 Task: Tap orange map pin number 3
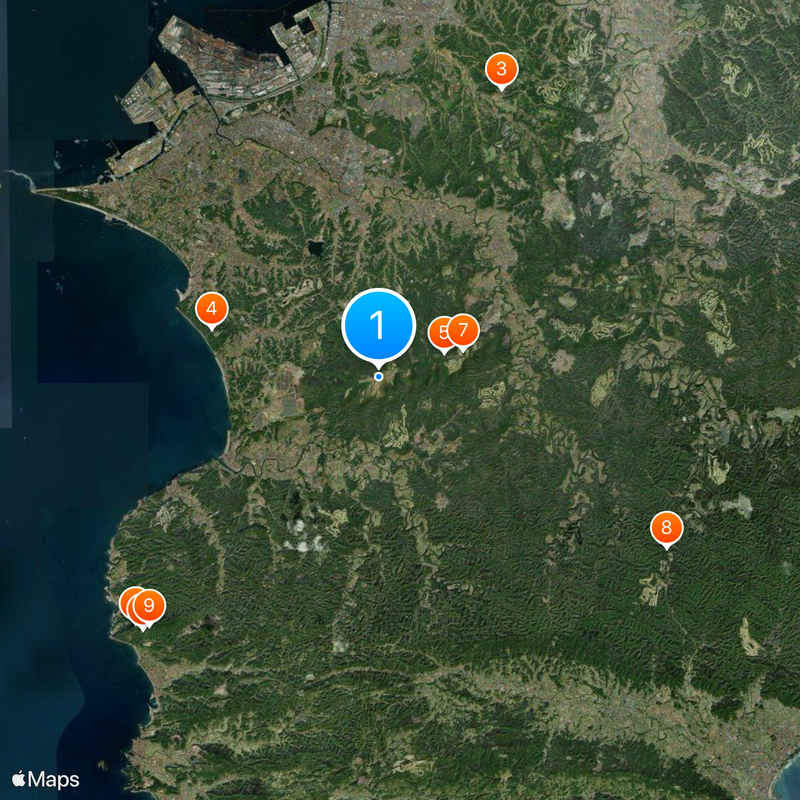click(501, 70)
